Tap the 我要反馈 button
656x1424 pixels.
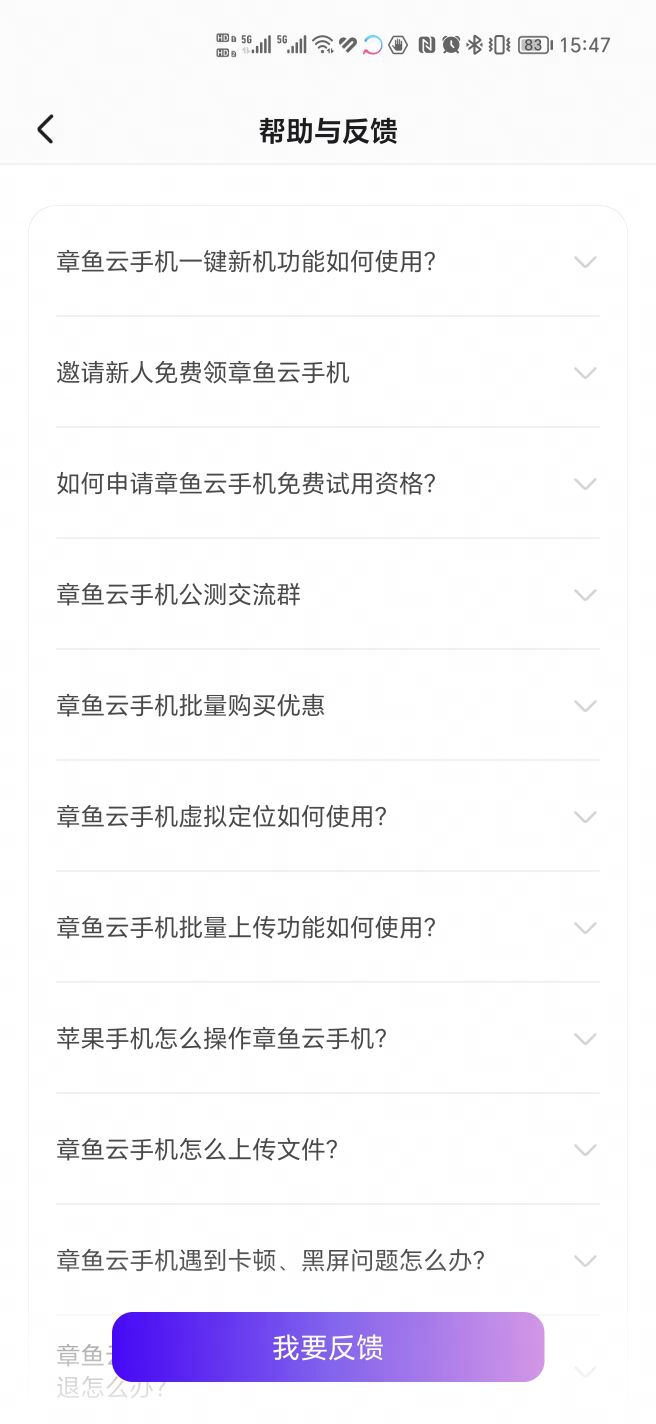pyautogui.click(x=328, y=1347)
